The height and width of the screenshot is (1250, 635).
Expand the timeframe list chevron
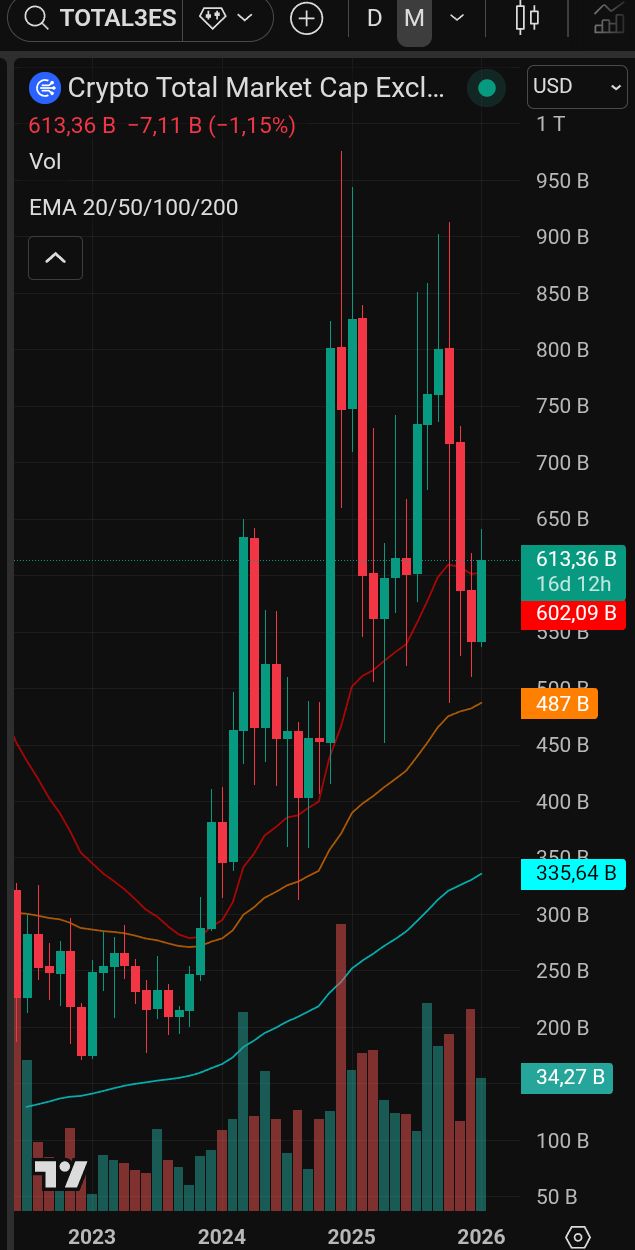pyautogui.click(x=457, y=18)
